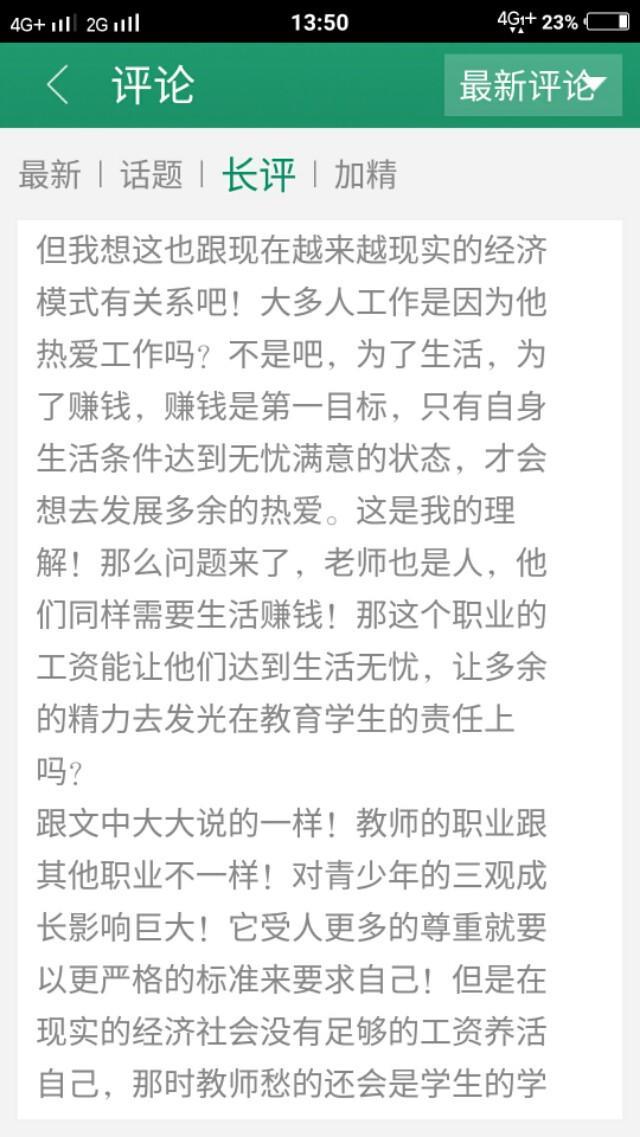Switch to the 最新 tab
The height and width of the screenshot is (1137, 640).
(49, 175)
